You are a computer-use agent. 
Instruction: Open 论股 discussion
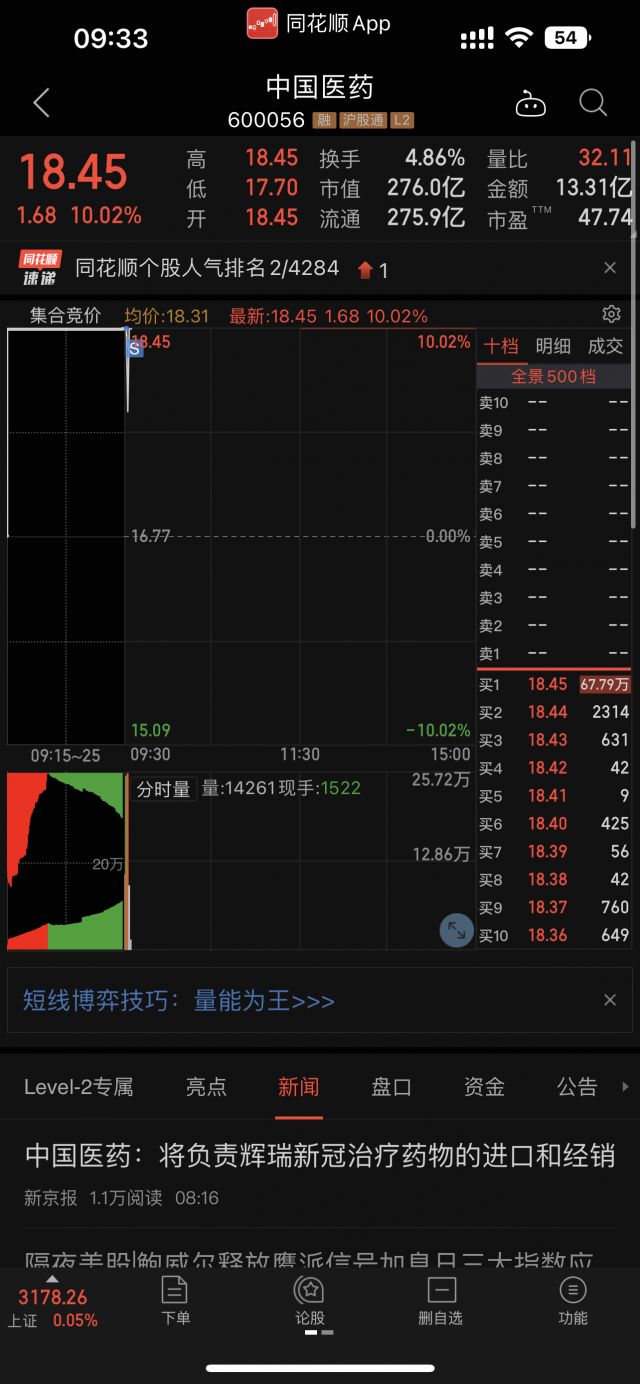click(309, 1302)
